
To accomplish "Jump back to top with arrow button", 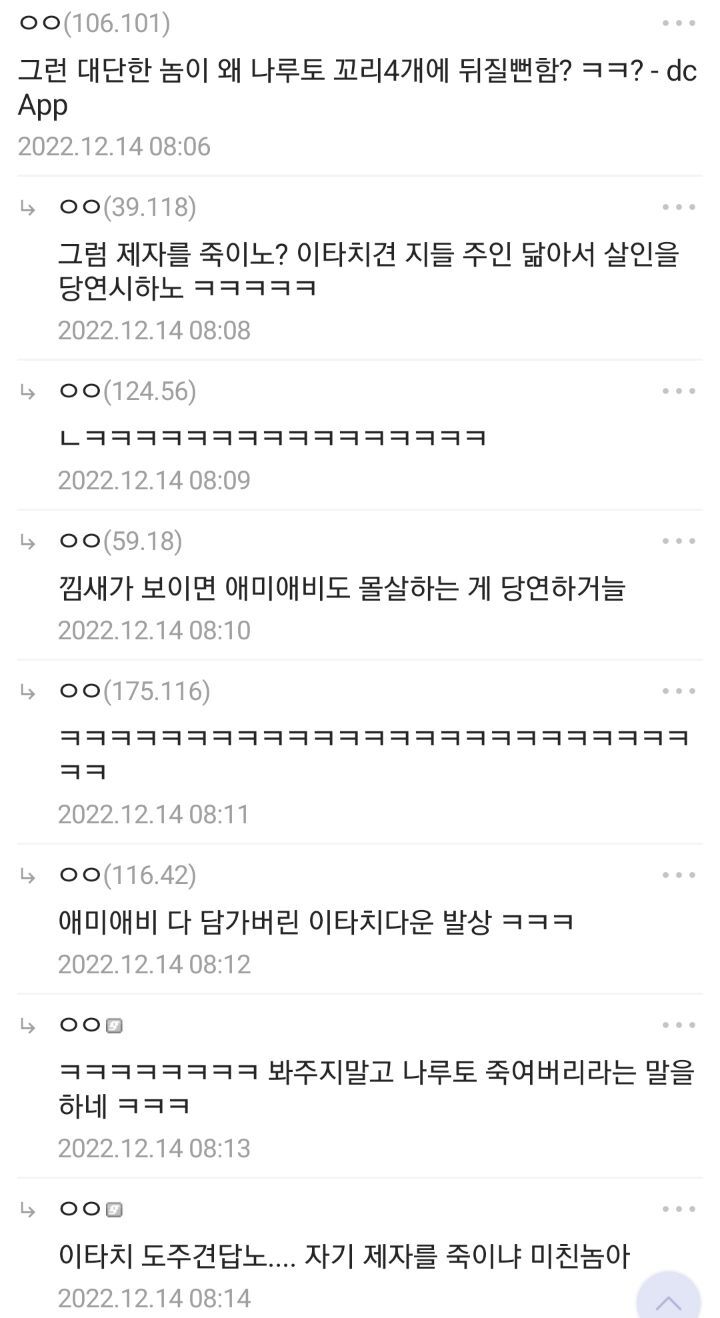I will point(668,1298).
